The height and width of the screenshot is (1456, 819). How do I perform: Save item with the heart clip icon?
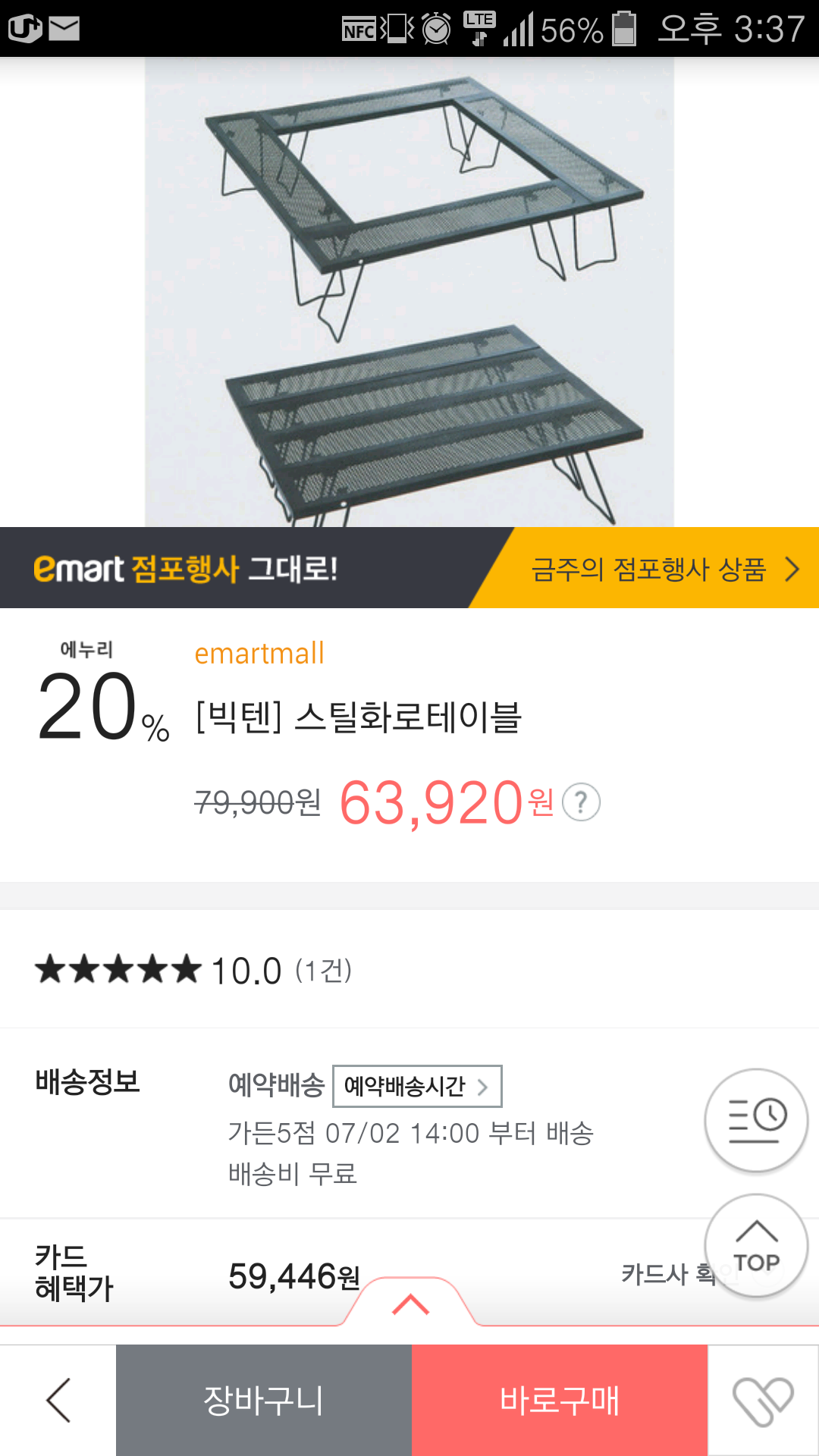[x=763, y=1400]
